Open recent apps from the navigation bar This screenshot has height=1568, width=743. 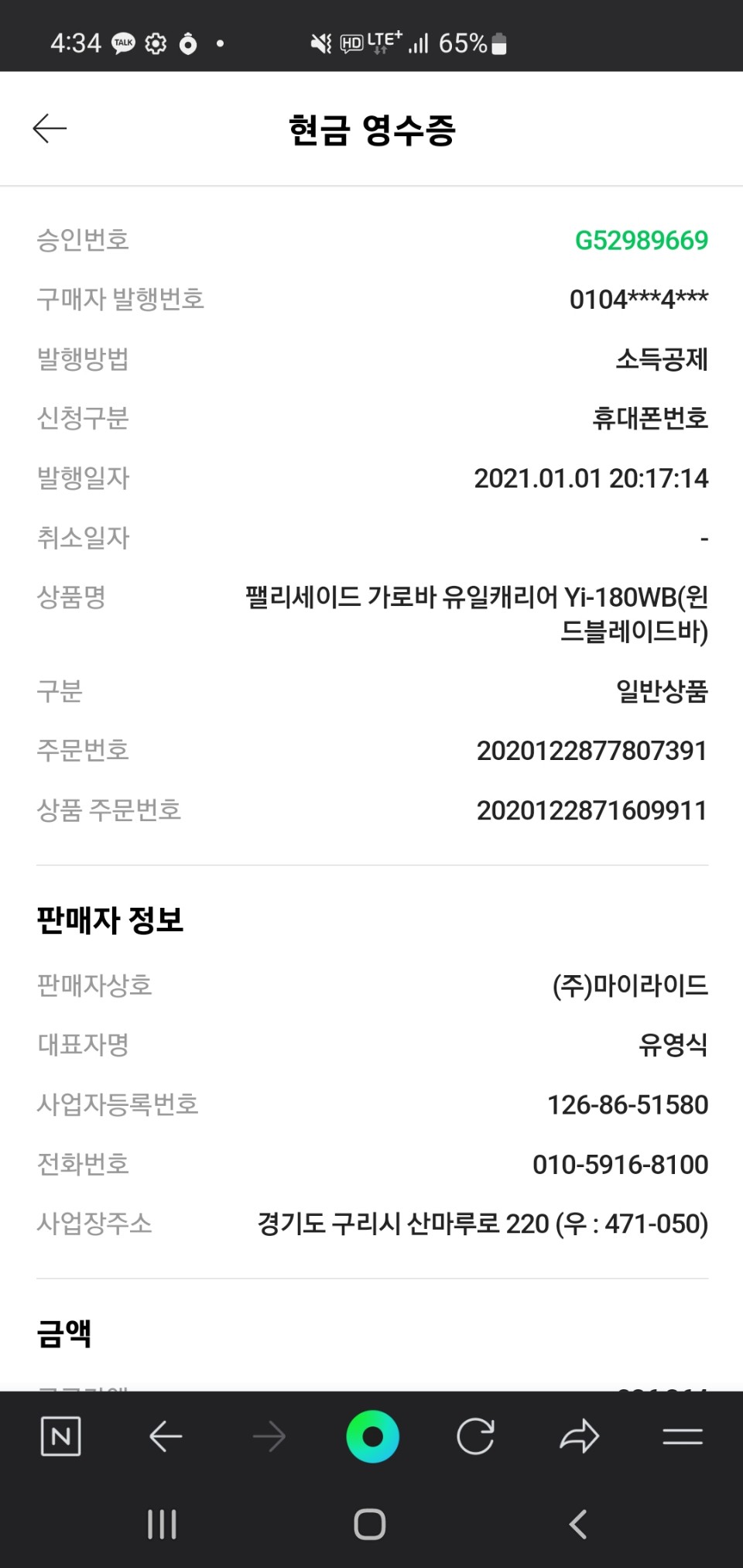162,1525
